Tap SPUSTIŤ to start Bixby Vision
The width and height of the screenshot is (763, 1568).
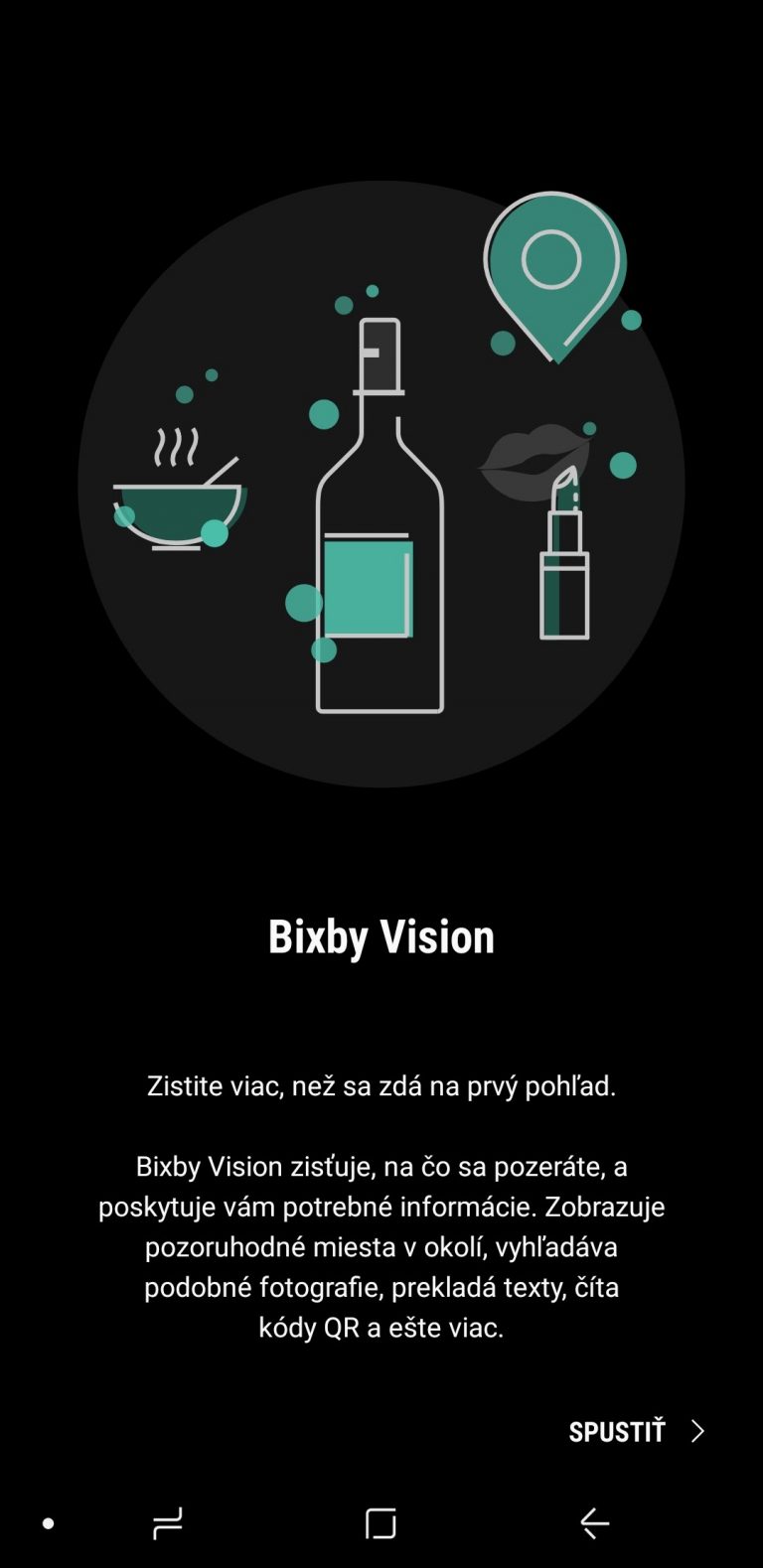(636, 1431)
